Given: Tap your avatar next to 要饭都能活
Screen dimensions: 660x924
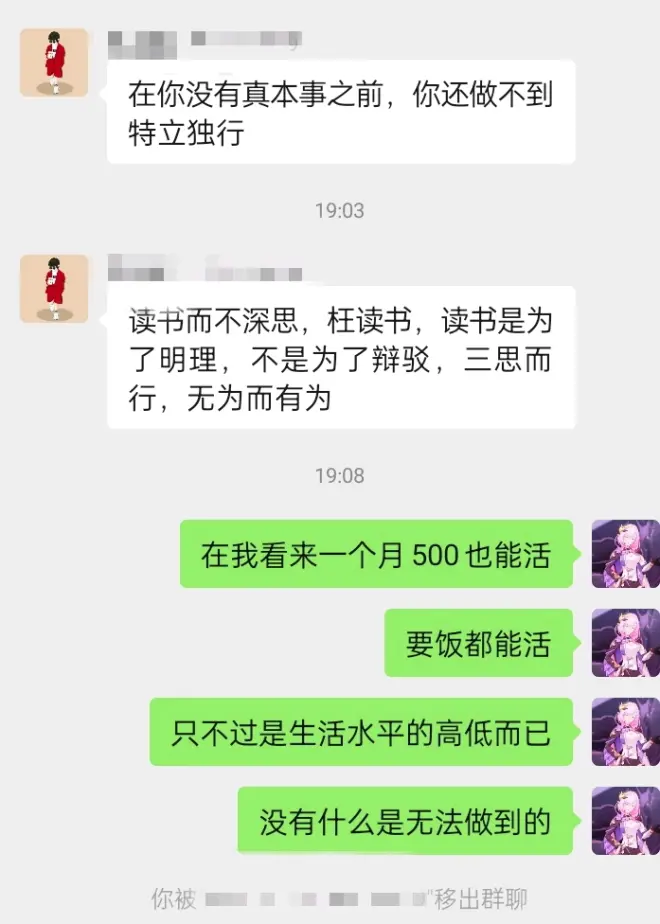Looking at the screenshot, I should click(x=625, y=642).
